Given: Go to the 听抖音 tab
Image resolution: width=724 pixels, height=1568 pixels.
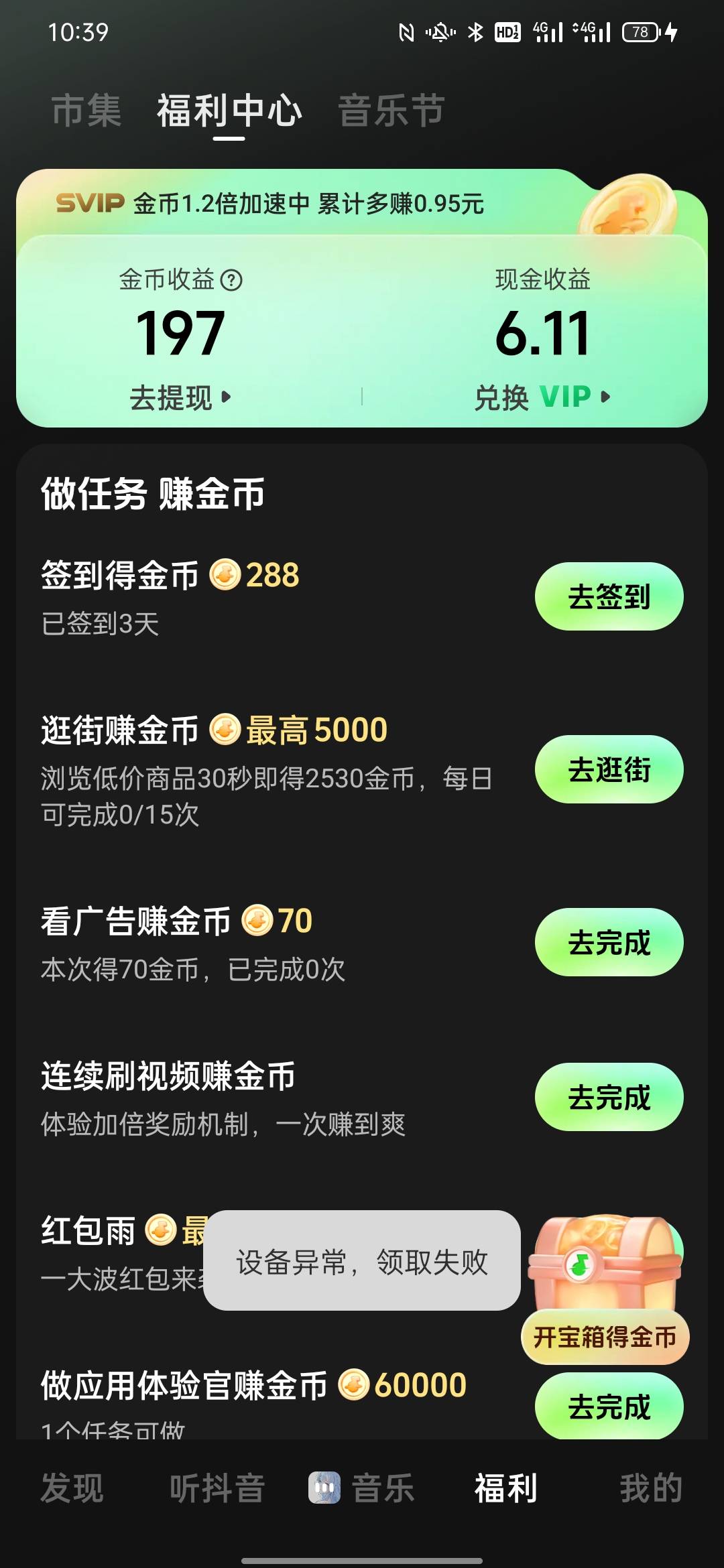Looking at the screenshot, I should coord(217,1488).
